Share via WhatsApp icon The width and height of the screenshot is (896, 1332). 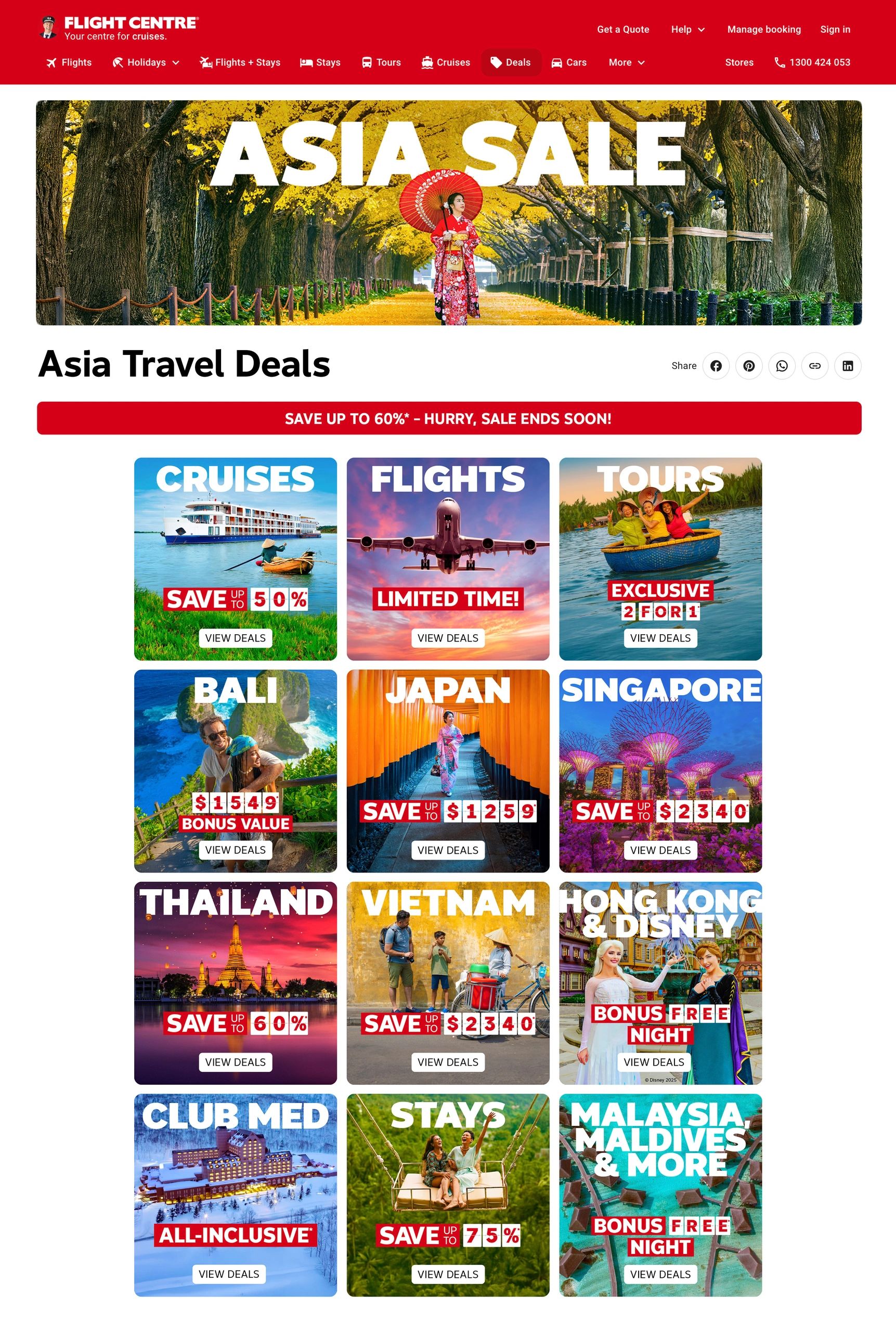[x=782, y=366]
